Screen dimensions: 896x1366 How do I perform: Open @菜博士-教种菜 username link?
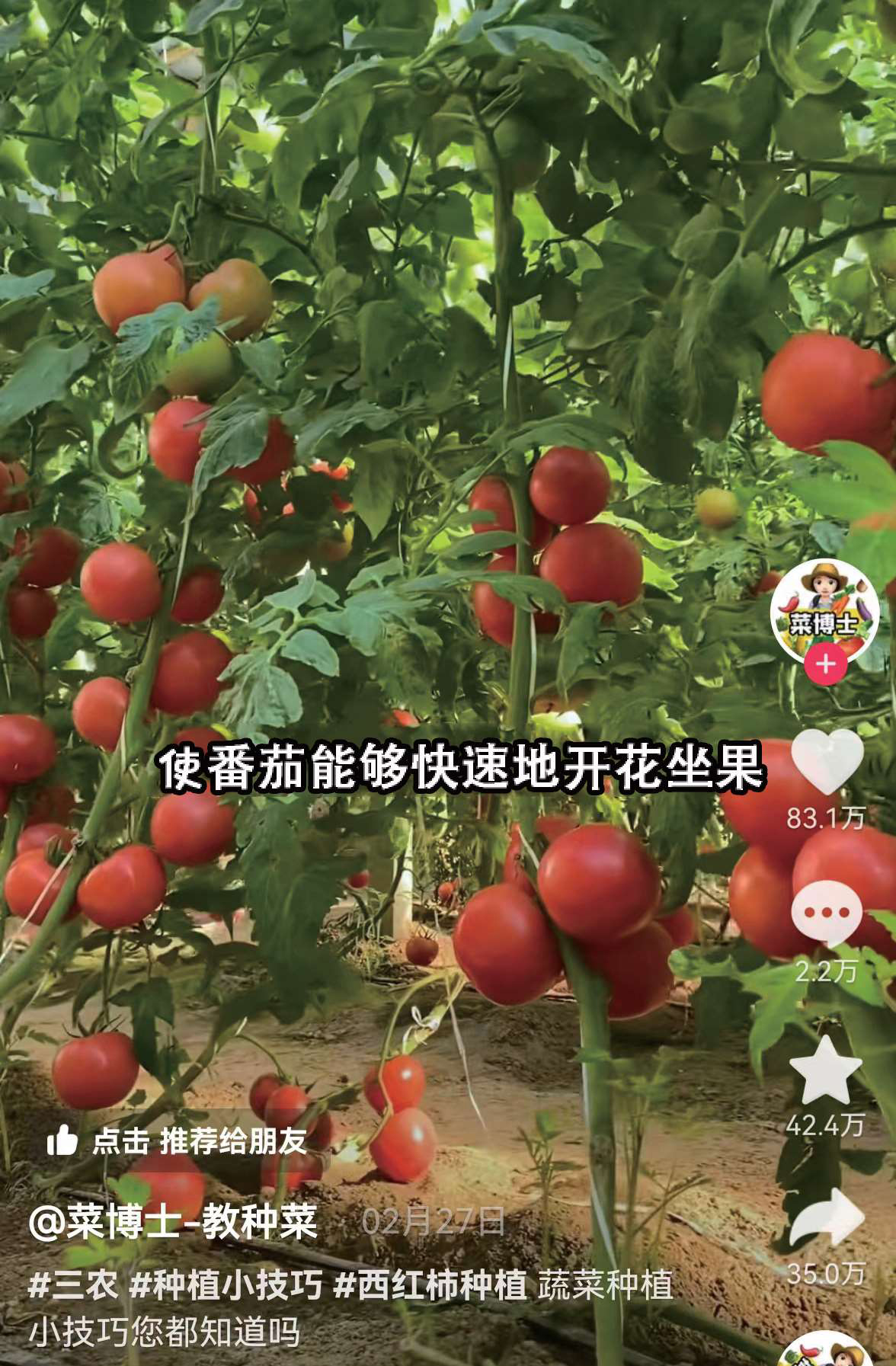tap(173, 1222)
